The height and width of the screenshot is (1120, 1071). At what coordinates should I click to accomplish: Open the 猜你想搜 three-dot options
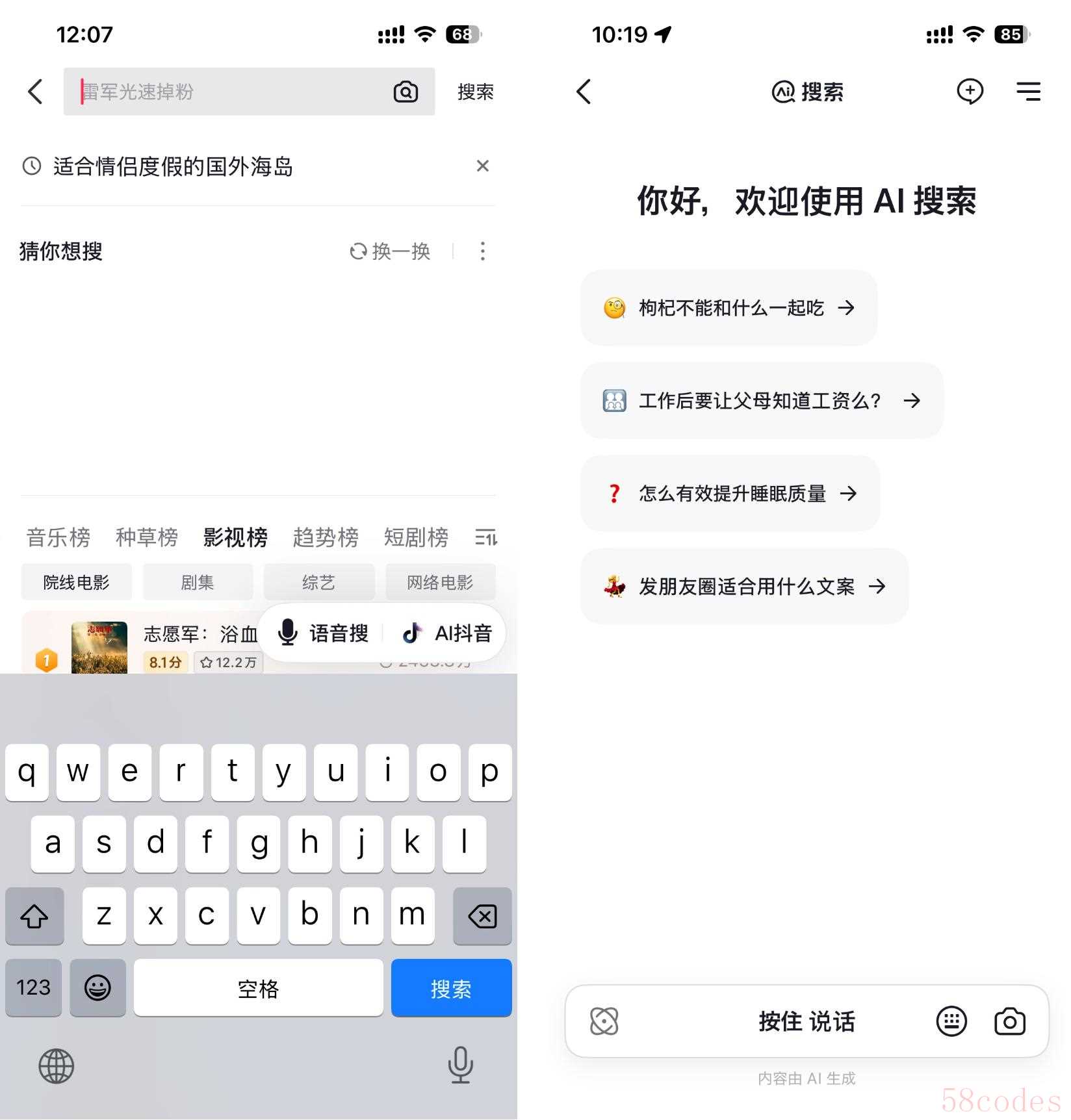point(482,251)
